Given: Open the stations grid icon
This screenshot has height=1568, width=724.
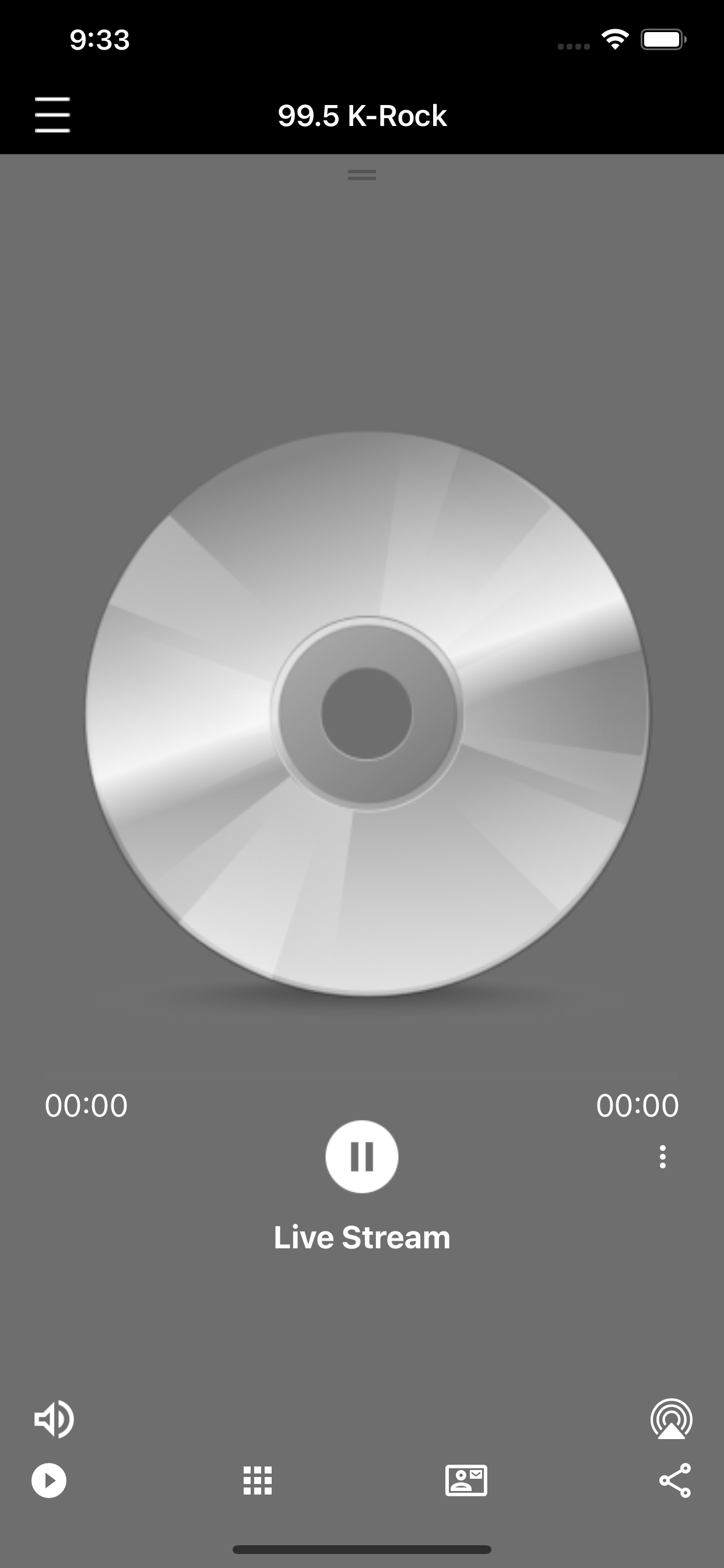Looking at the screenshot, I should (x=257, y=1482).
